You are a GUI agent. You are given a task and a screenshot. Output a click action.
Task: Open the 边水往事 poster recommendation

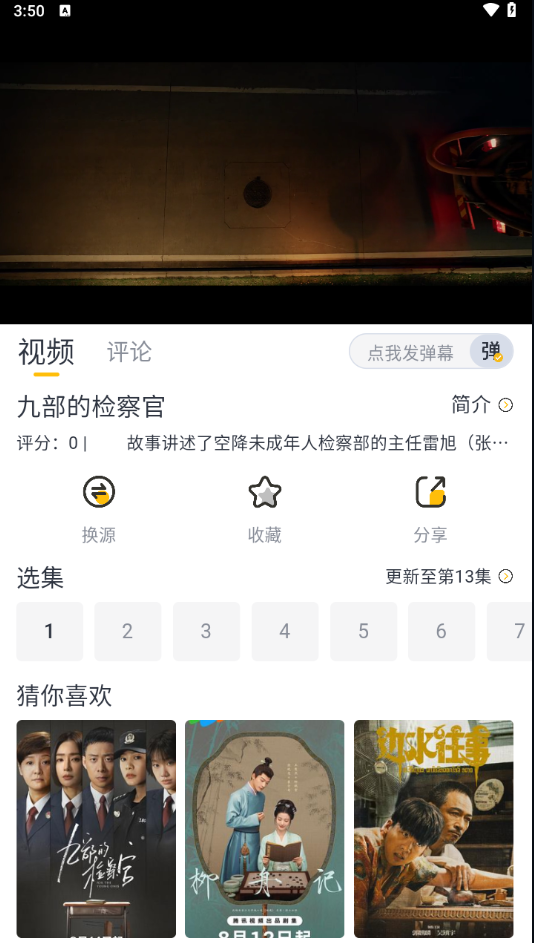[434, 829]
